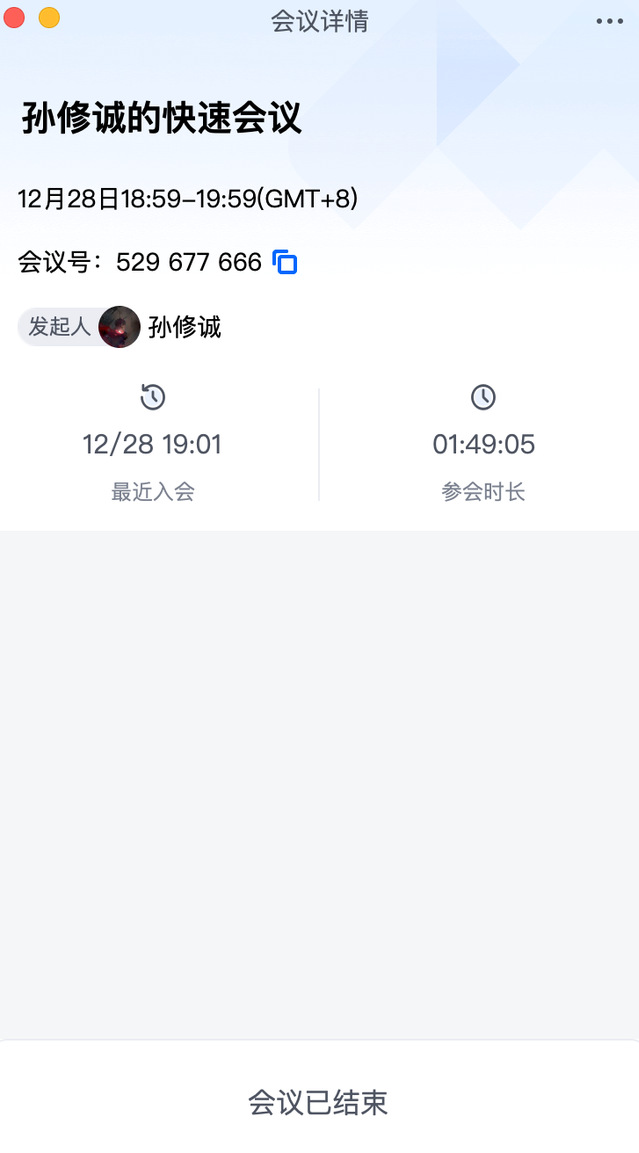Close the meeting details window

point(14,18)
